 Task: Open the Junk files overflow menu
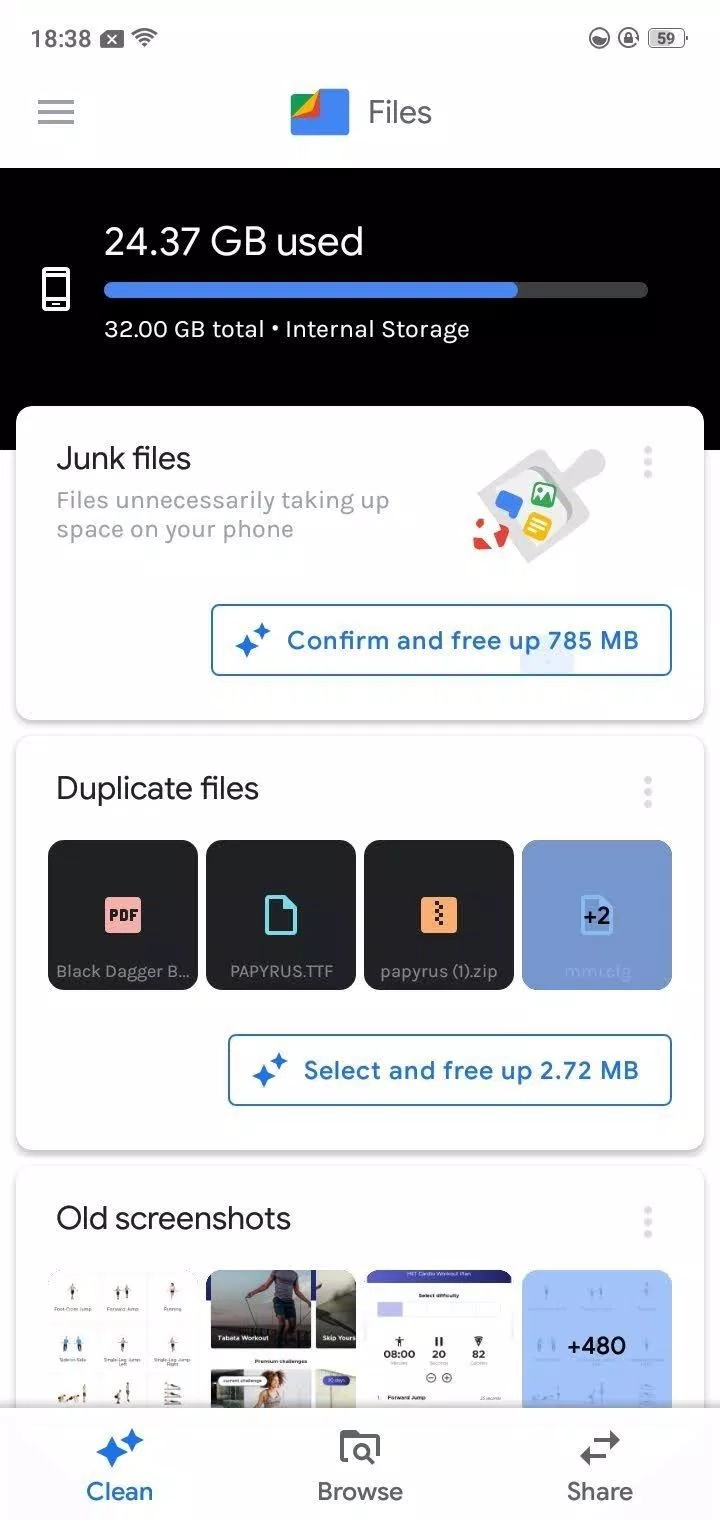coord(647,461)
